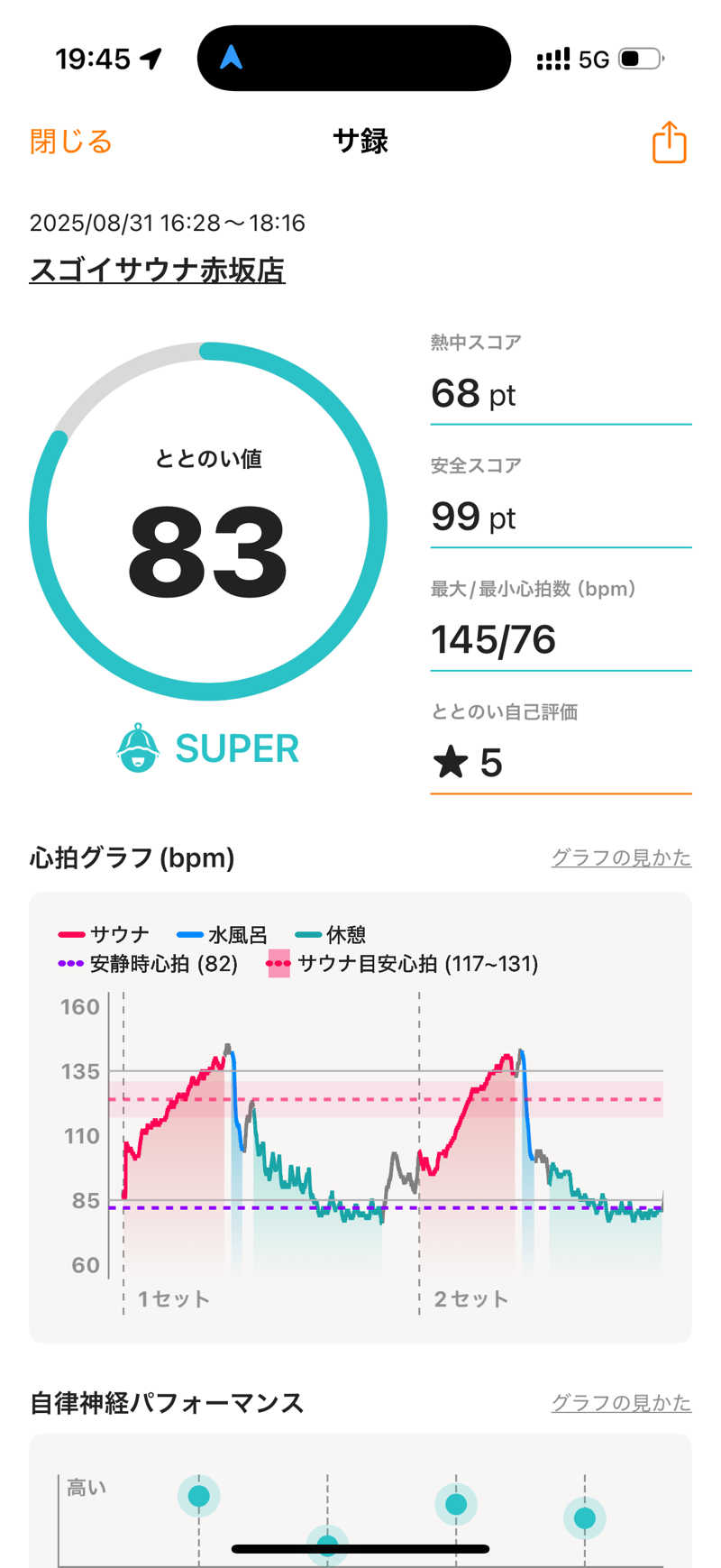Open グラフの見かた for 自律神経パフォーマンス
The height and width of the screenshot is (1568, 721).
621,1402
